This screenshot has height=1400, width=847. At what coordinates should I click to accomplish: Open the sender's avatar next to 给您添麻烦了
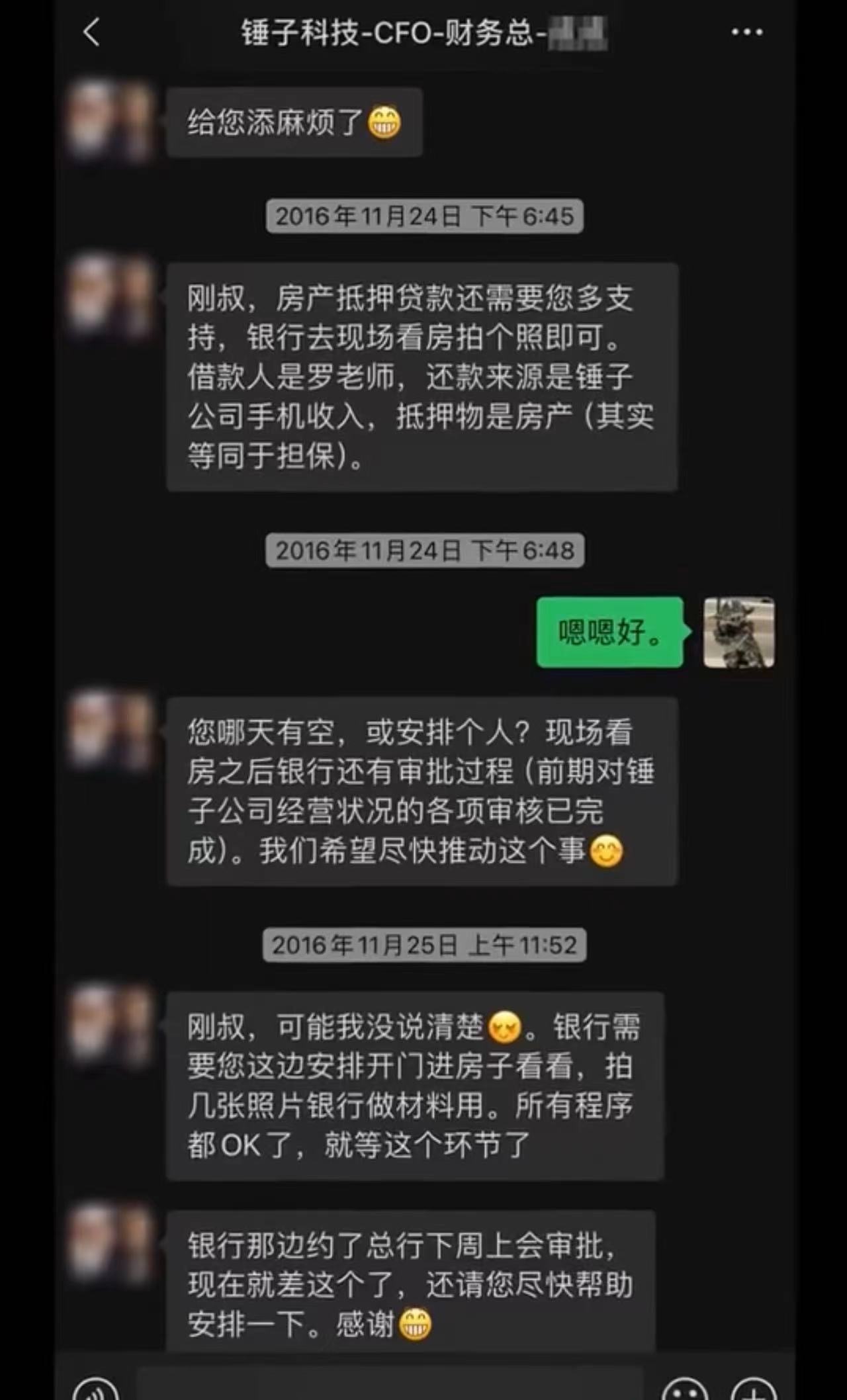111,121
